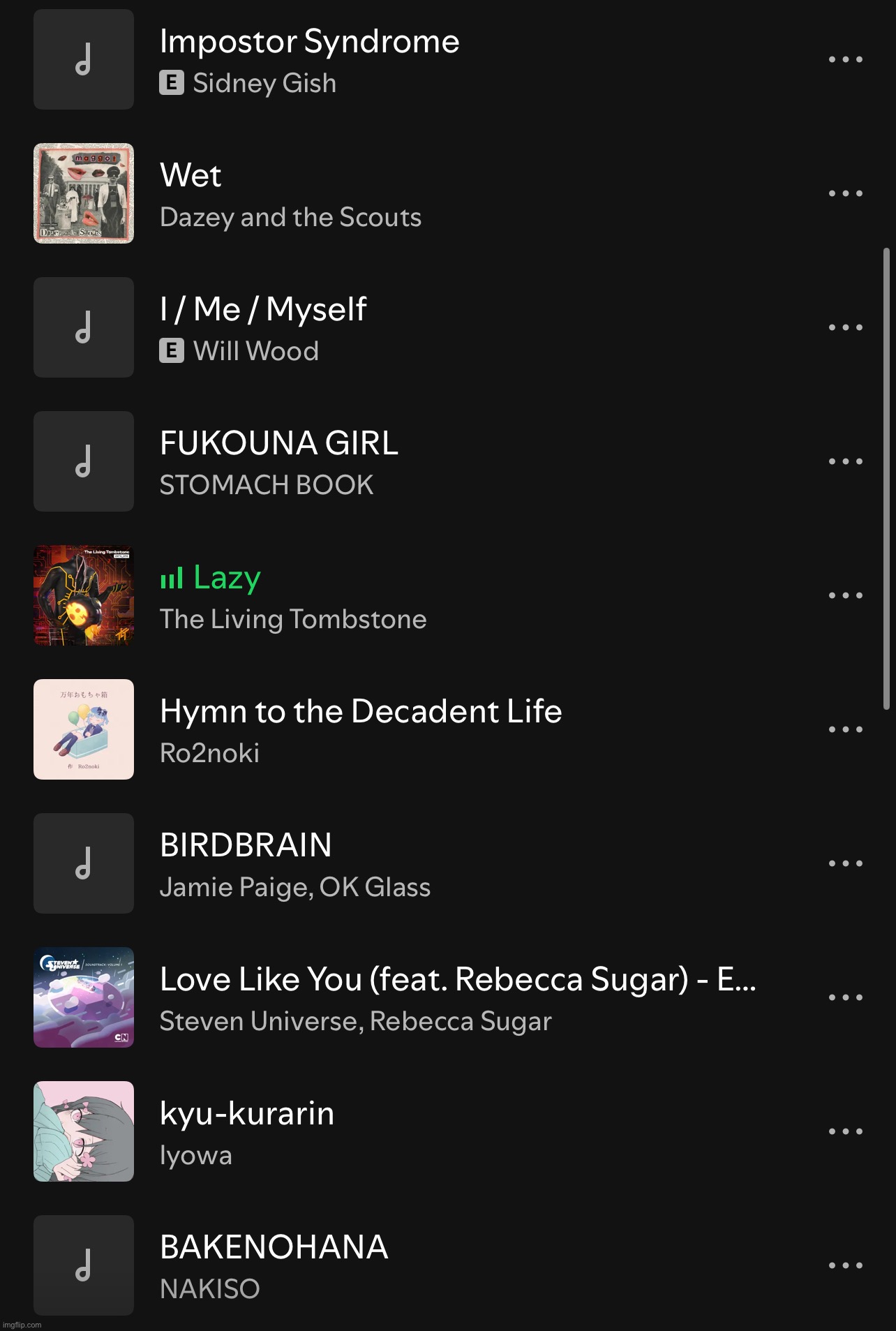896x1331 pixels.
Task: Play Hymn to the Decadent Life
Action: [360, 712]
